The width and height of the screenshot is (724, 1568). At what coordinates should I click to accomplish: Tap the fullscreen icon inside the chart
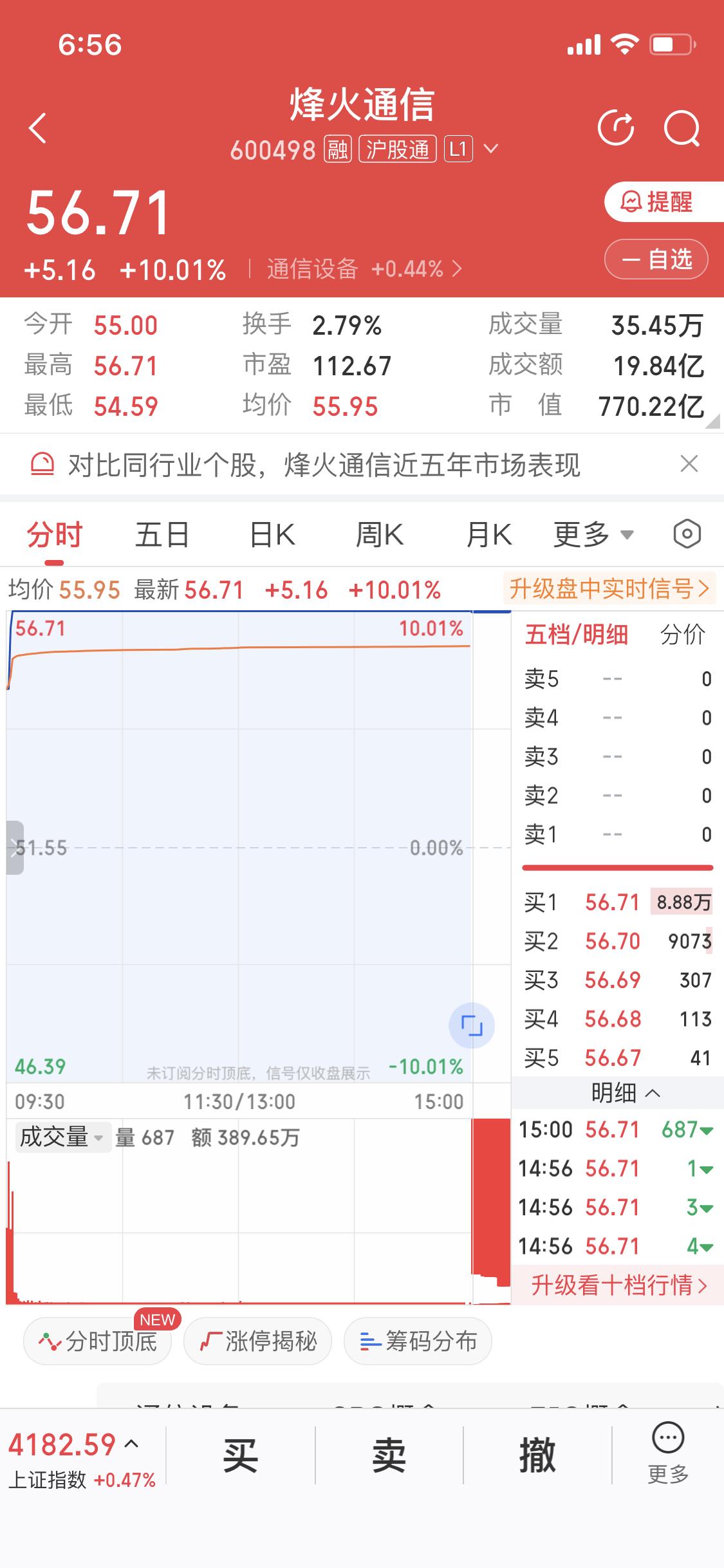472,1025
